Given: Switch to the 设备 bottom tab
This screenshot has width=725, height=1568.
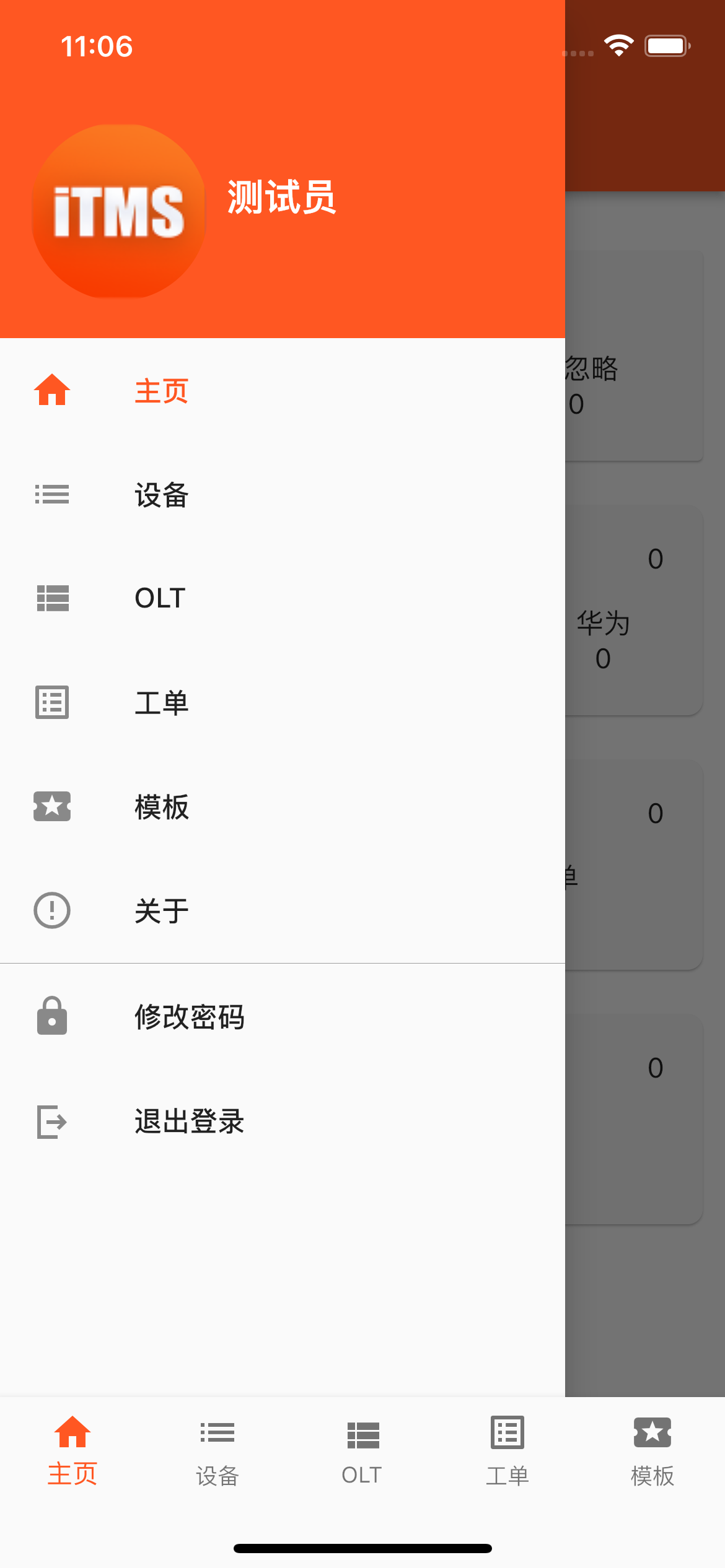Looking at the screenshot, I should [217, 1450].
